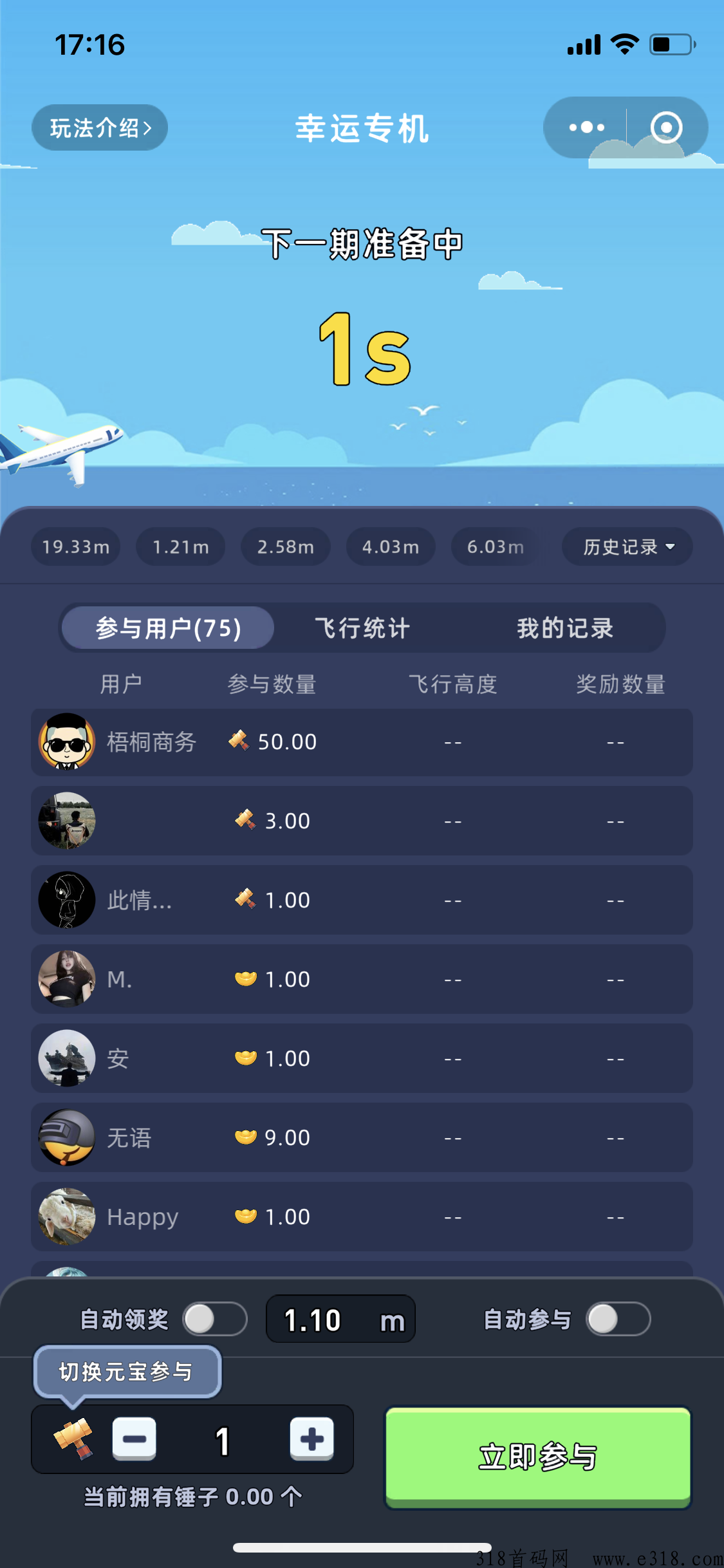Edit the 1.10 m height field
The image size is (724, 1568).
340,1320
